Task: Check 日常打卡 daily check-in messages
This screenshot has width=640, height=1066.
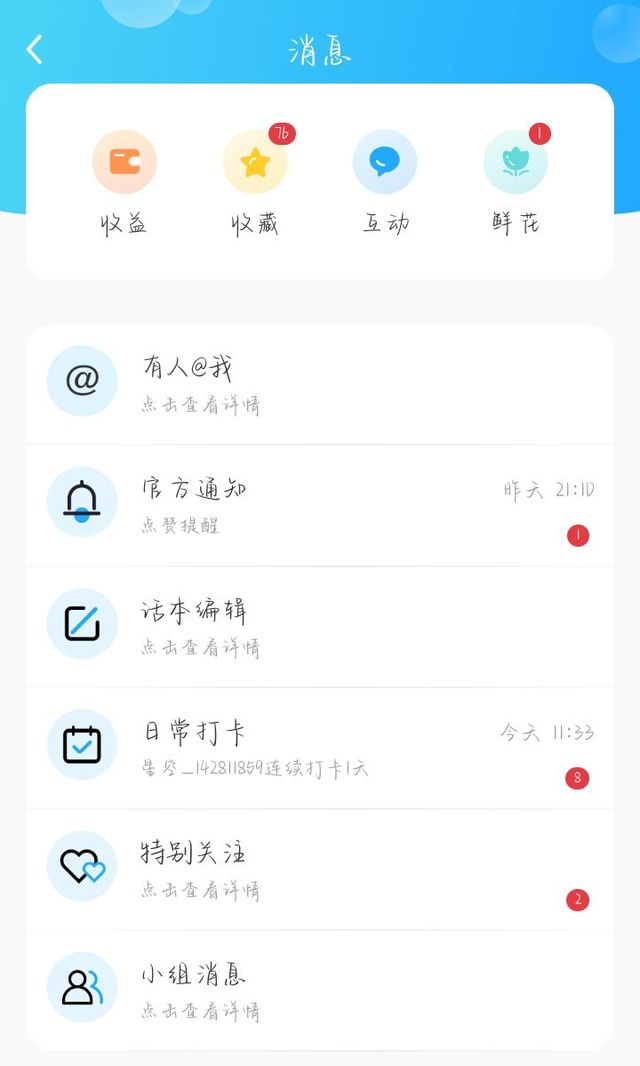Action: point(320,748)
